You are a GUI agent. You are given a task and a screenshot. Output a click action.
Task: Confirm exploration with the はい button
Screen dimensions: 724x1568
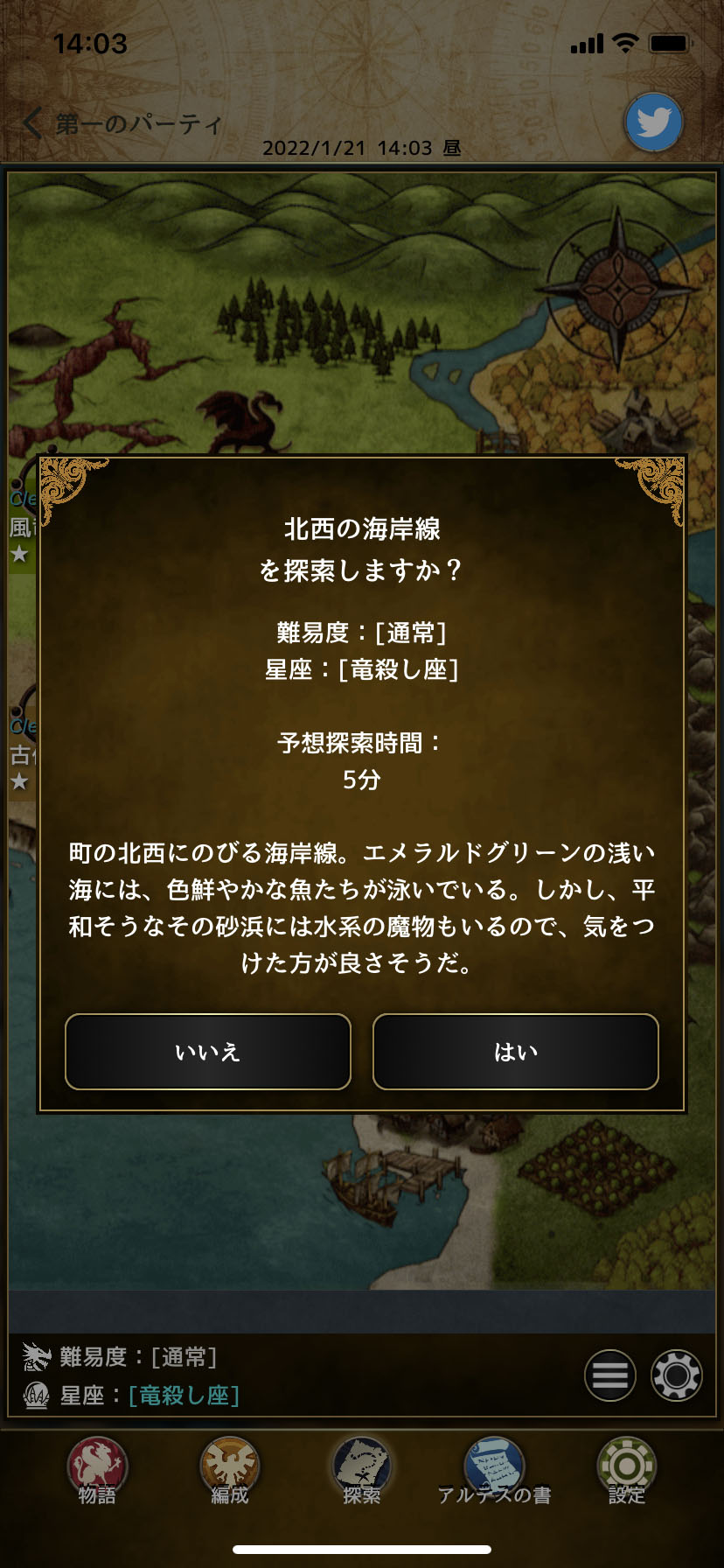[x=515, y=1052]
